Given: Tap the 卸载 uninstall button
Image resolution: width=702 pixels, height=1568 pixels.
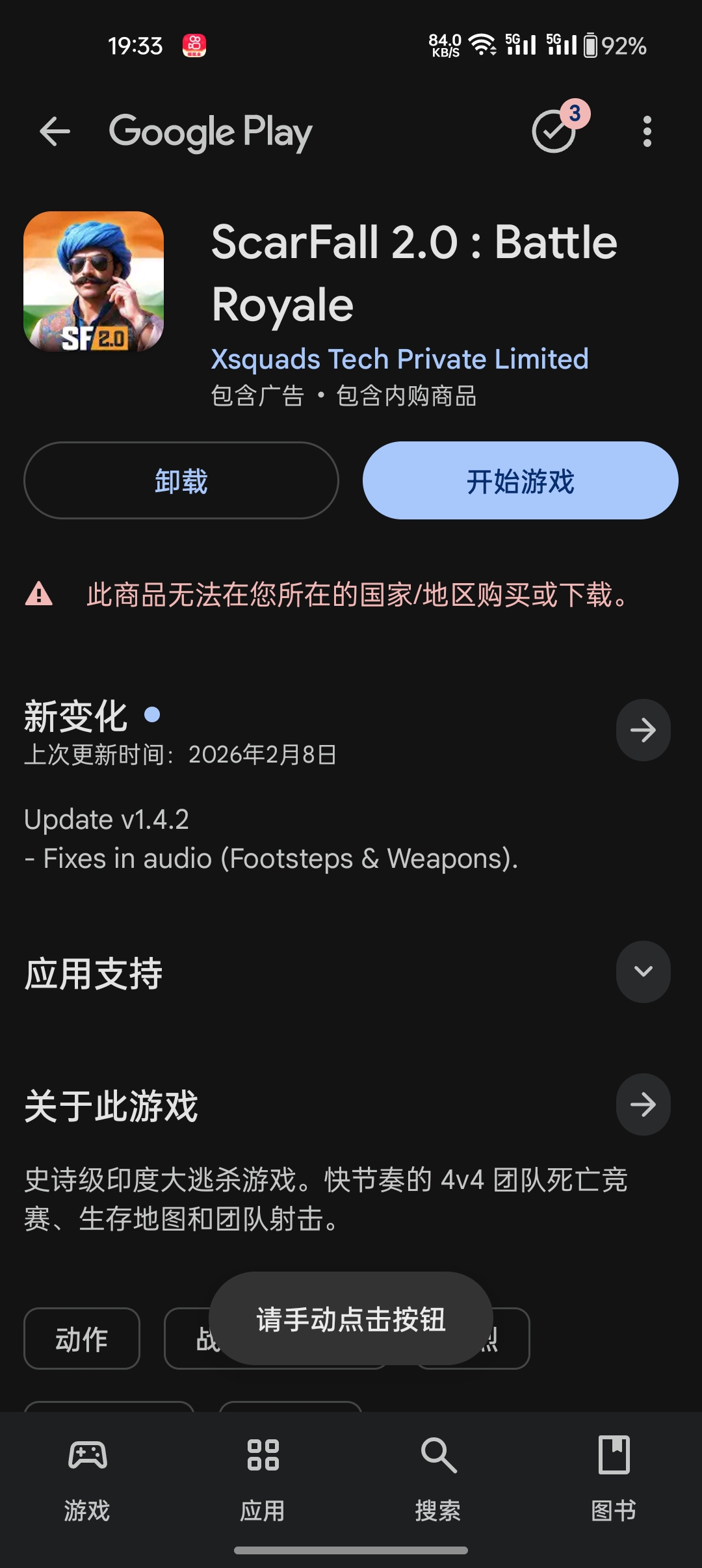Looking at the screenshot, I should [x=181, y=480].
